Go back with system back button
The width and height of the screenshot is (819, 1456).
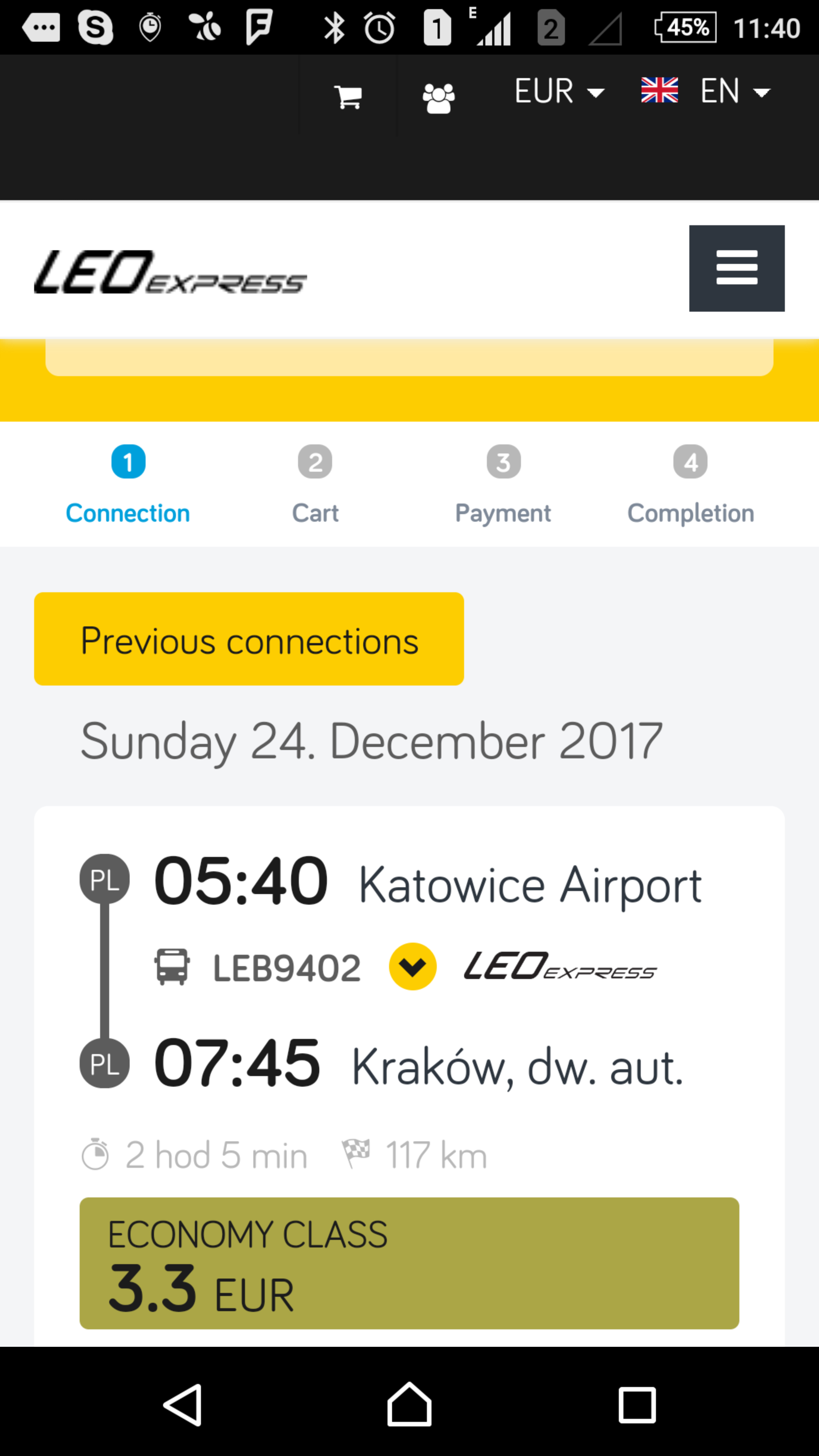182,1404
